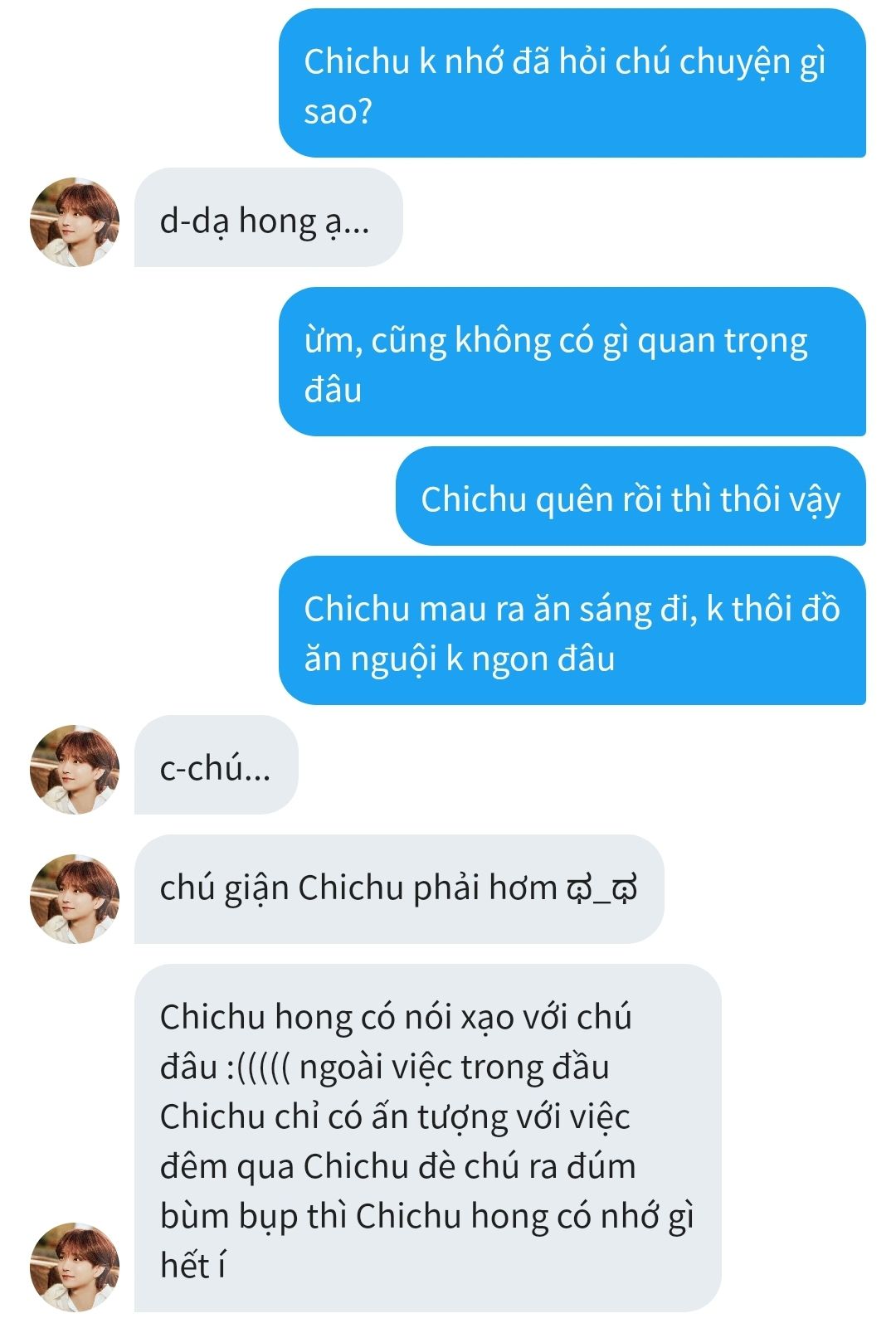
Task: View profile from avatar beside "chú giận Chichu"
Action: (x=75, y=899)
